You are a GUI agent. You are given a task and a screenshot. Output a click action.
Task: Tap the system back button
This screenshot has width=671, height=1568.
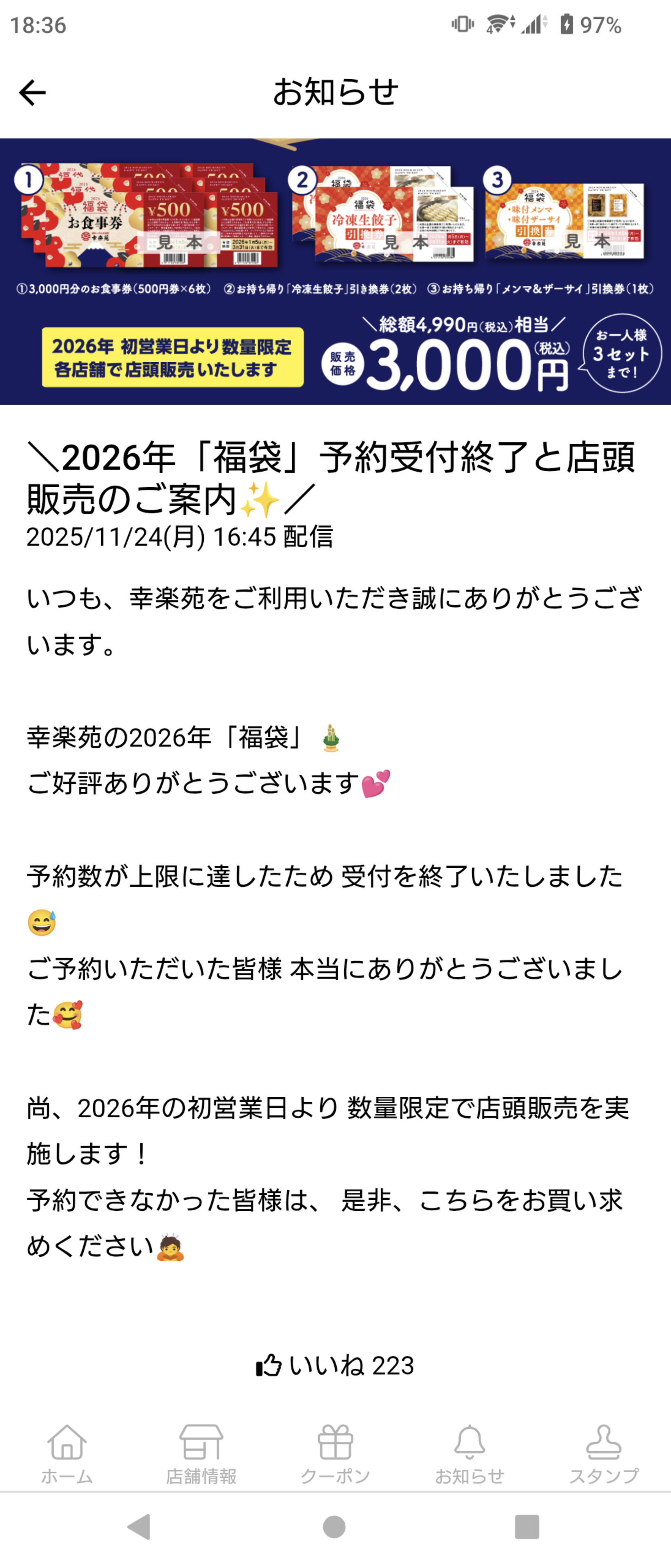(140, 1527)
